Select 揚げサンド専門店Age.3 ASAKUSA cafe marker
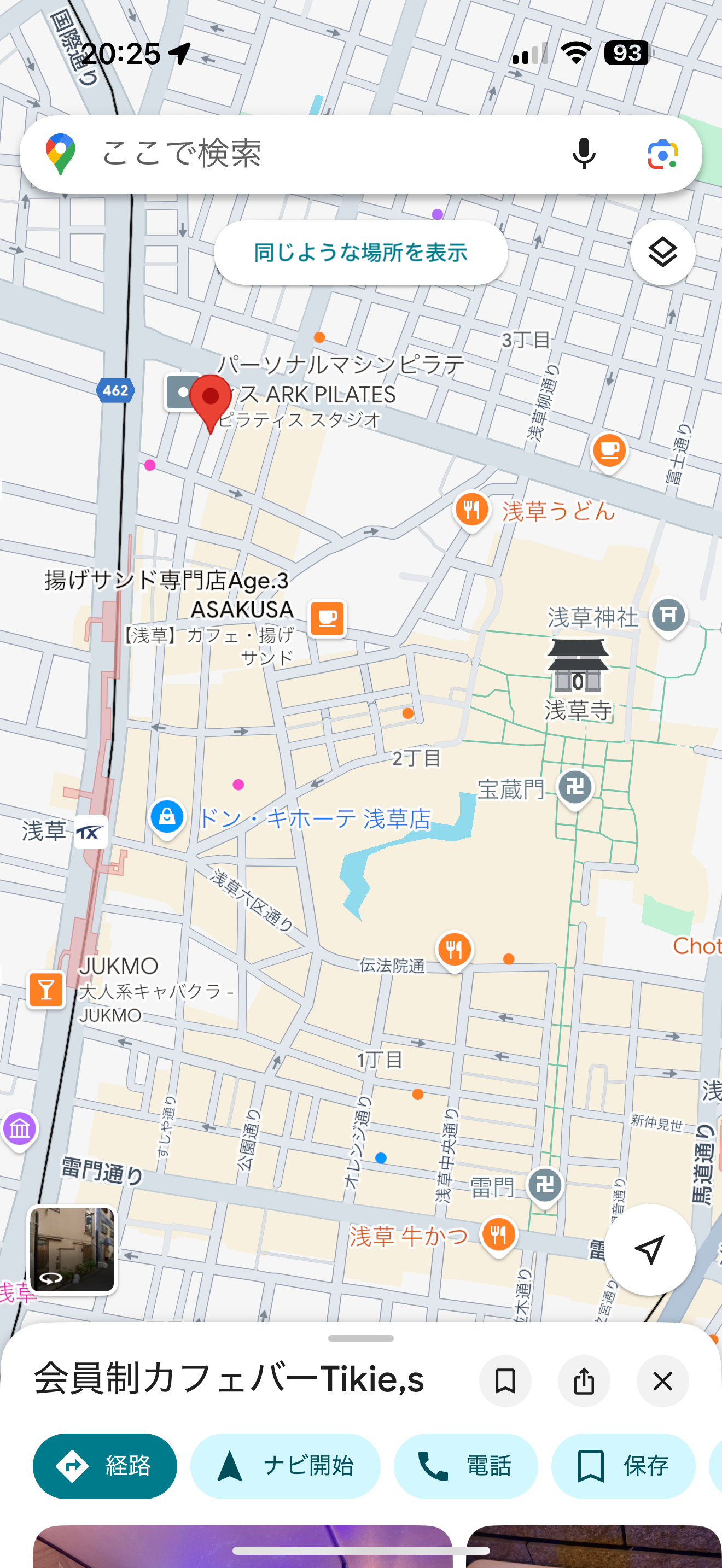The height and width of the screenshot is (1568, 722). pyautogui.click(x=328, y=618)
